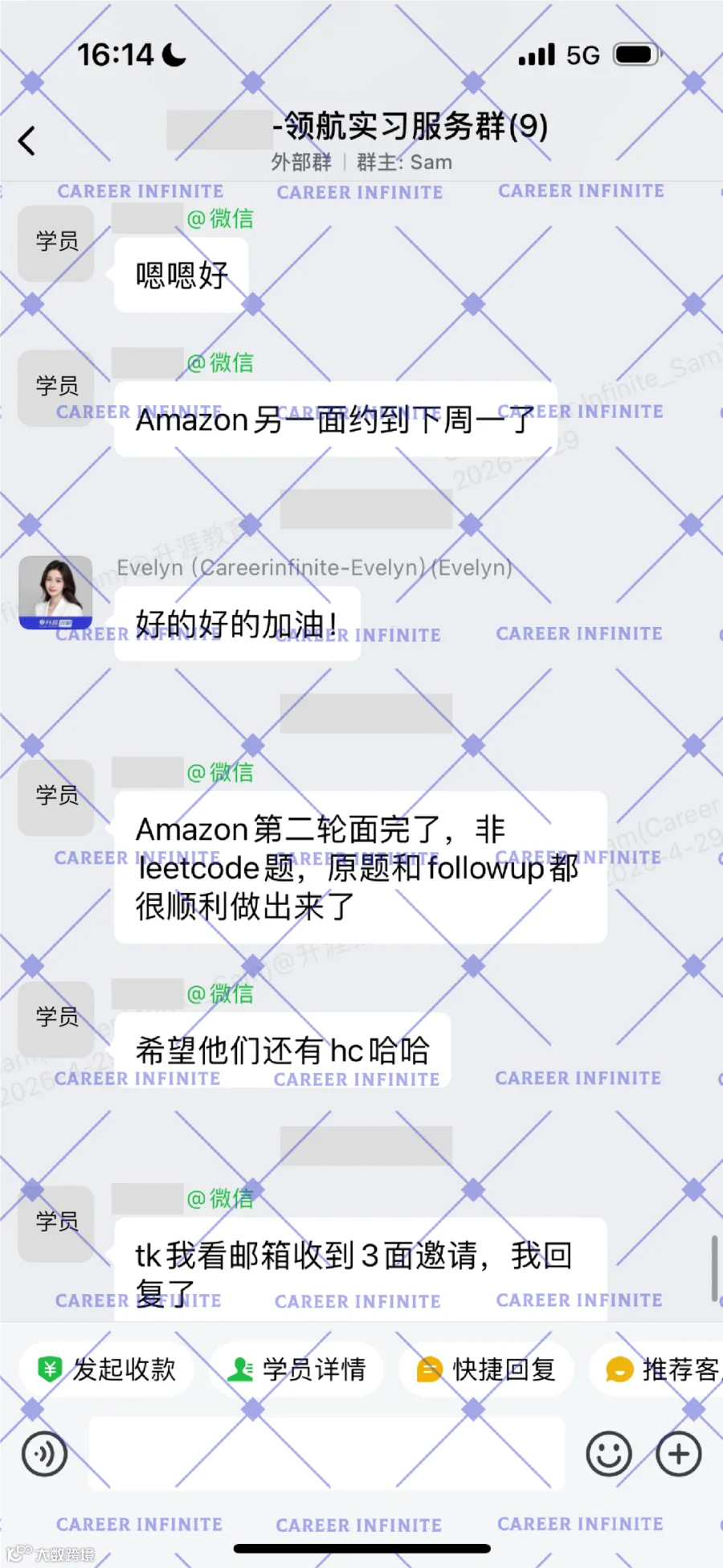Viewport: 723px width, 1568px height.
Task: Open the 快捷回复 quick replies
Action: (x=487, y=1369)
